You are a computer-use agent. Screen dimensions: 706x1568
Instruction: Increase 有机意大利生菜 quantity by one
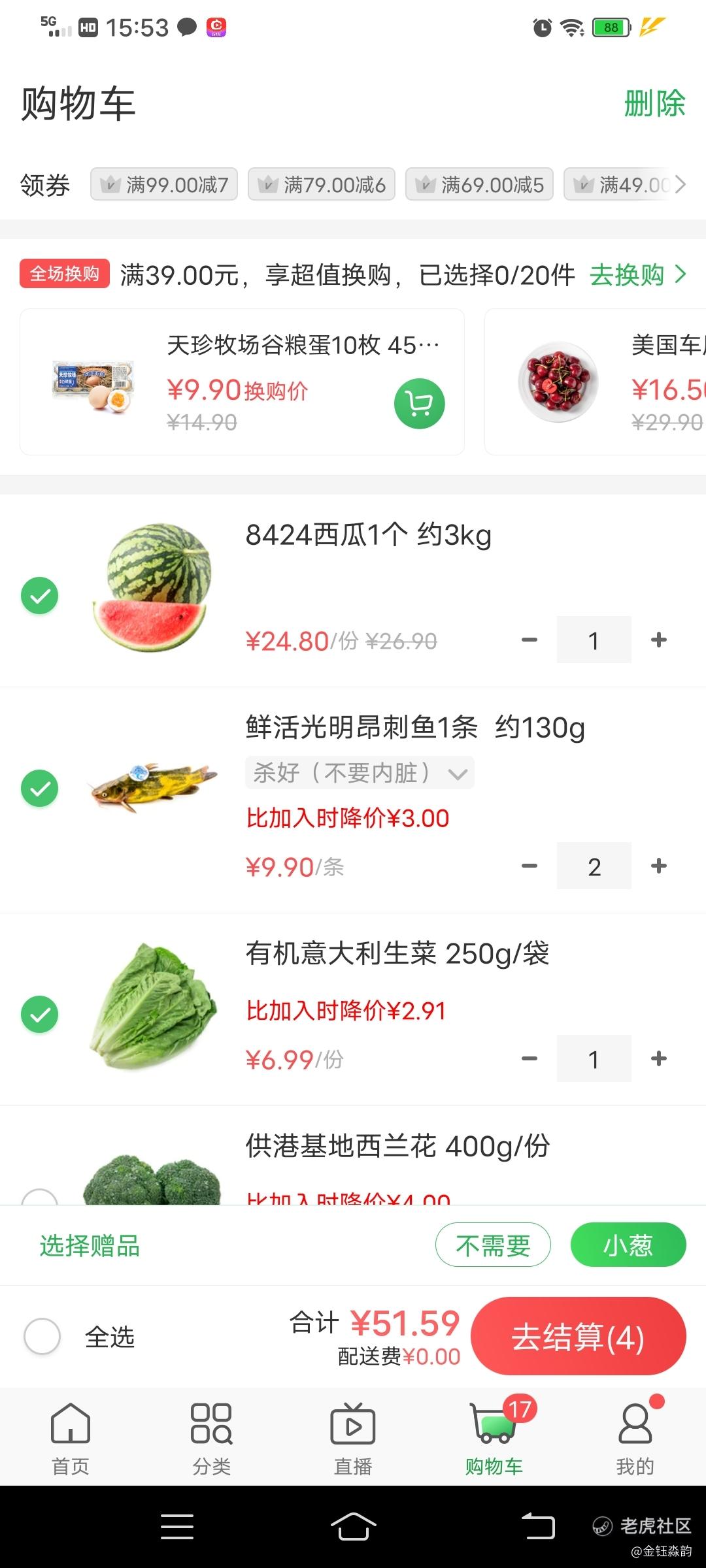tap(659, 1058)
